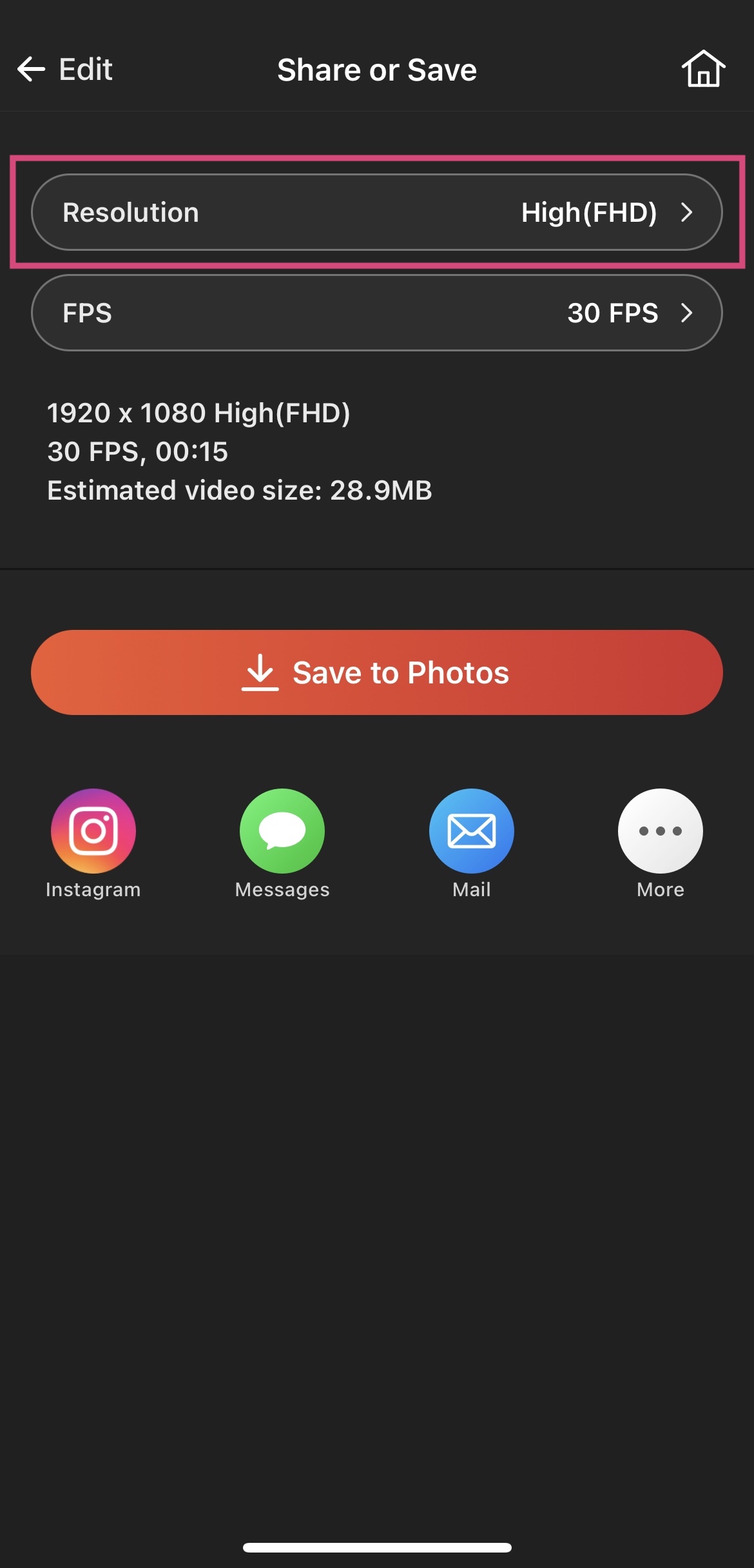Image resolution: width=754 pixels, height=1568 pixels.
Task: Tap Save to Photos
Action: 376,672
